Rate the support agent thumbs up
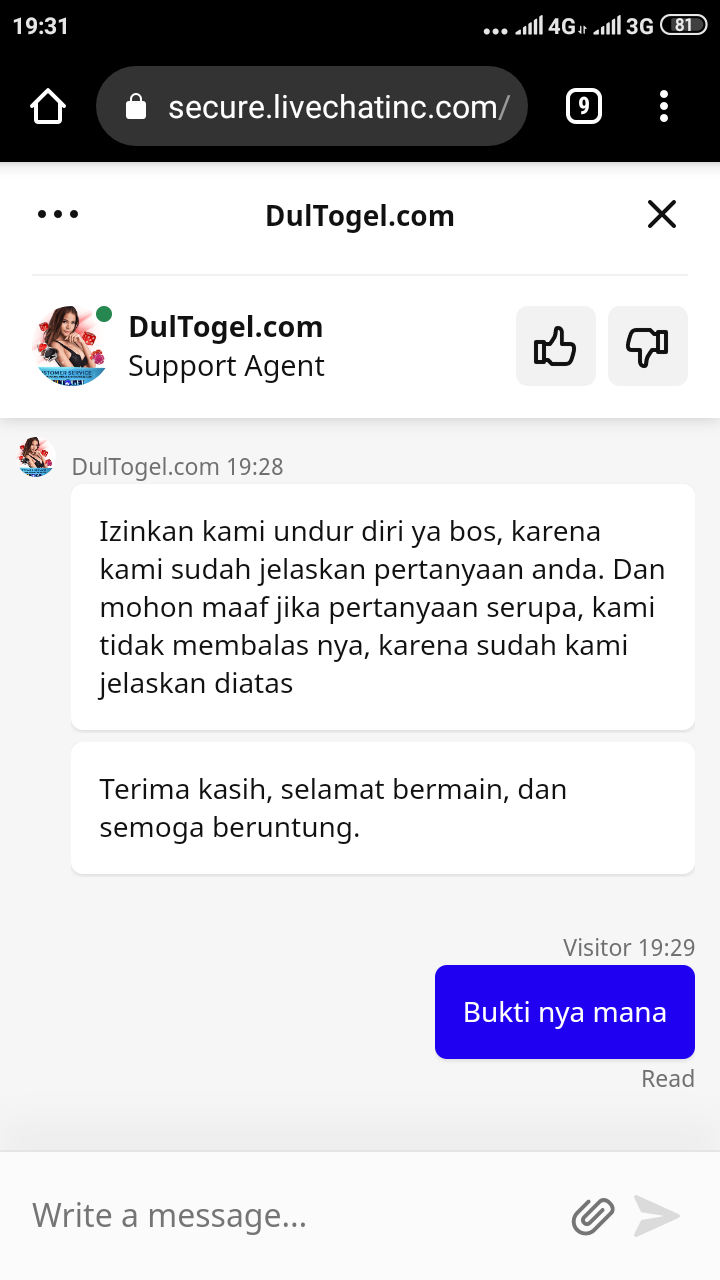The height and width of the screenshot is (1280, 720). coord(556,346)
